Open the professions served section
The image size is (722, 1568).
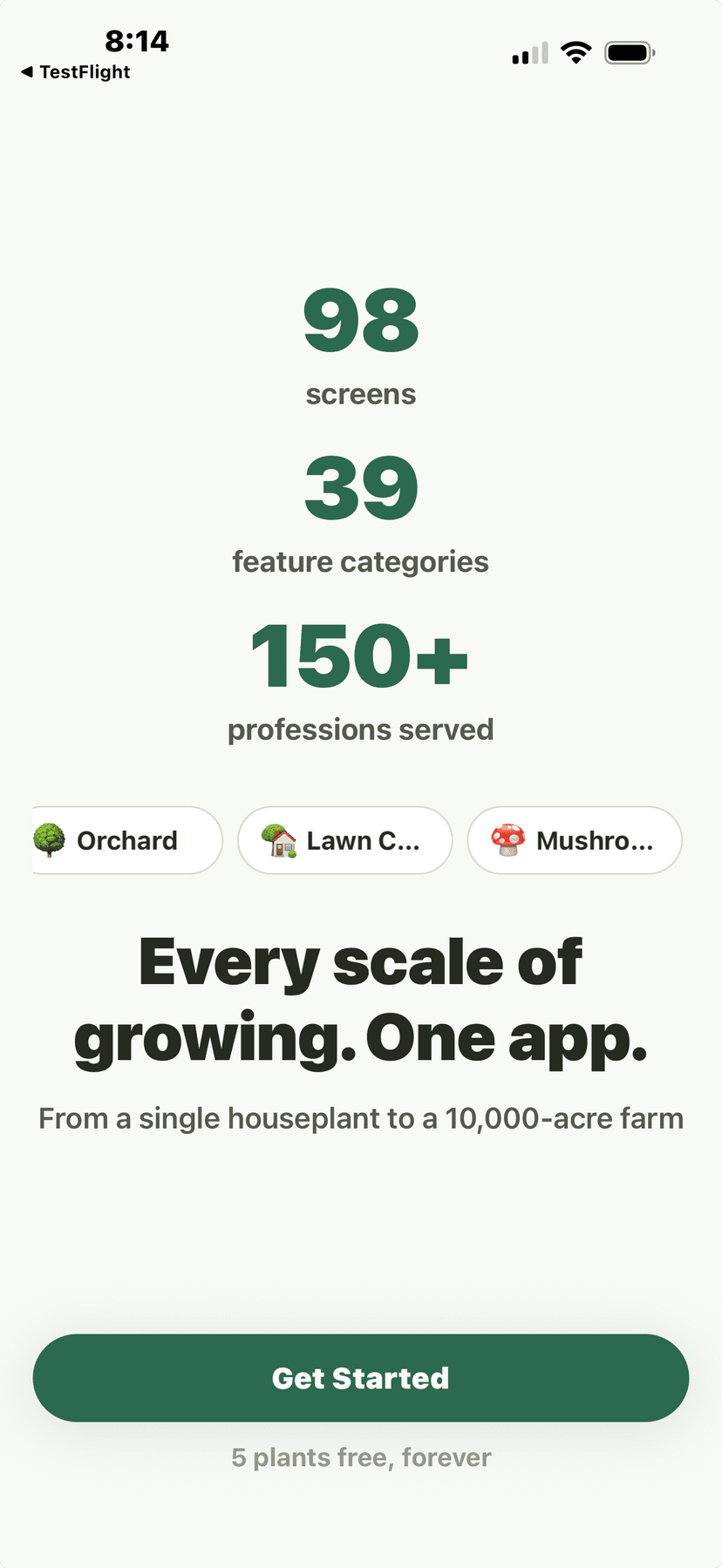pos(360,729)
